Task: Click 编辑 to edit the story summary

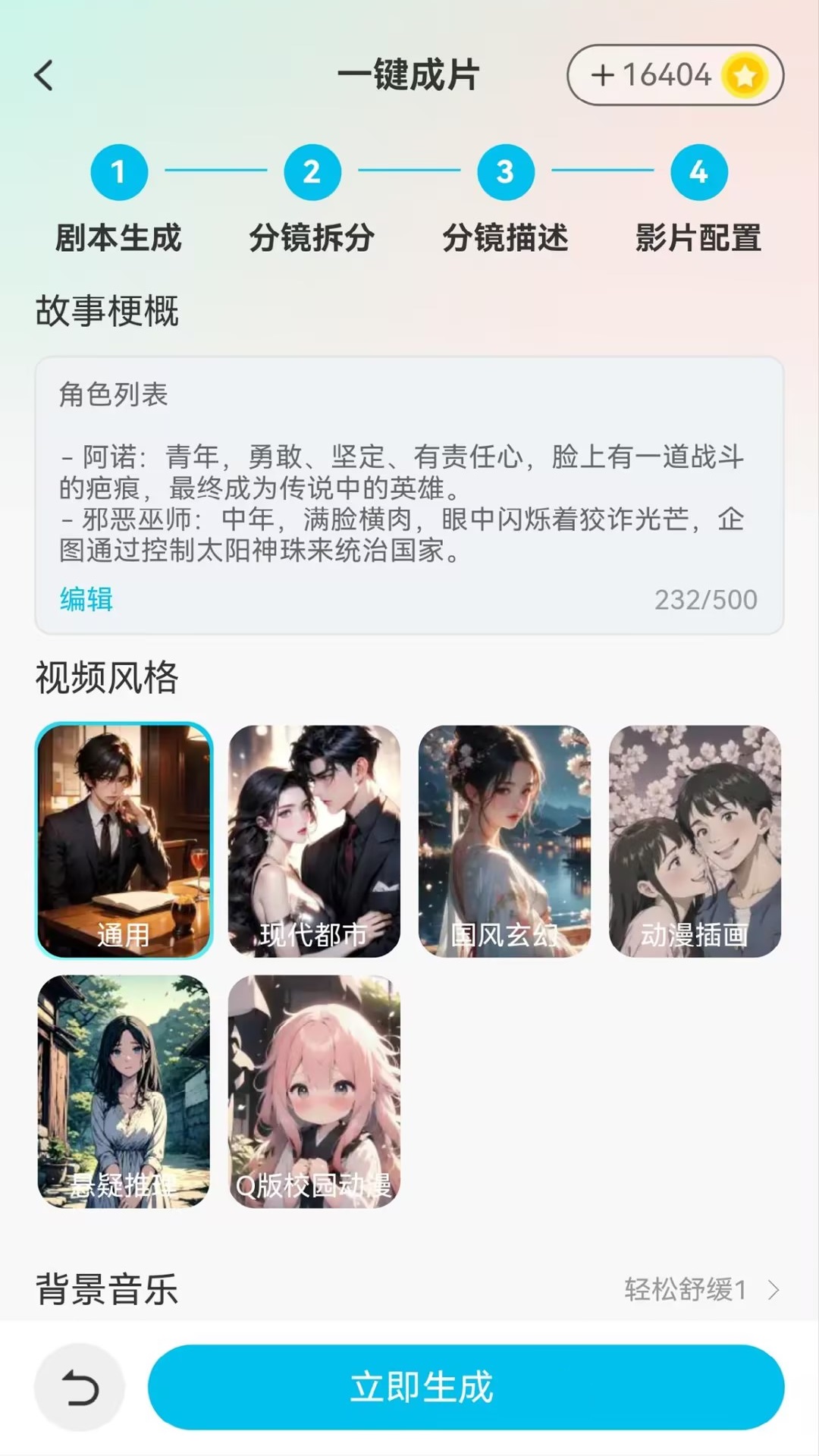Action: coord(85,600)
